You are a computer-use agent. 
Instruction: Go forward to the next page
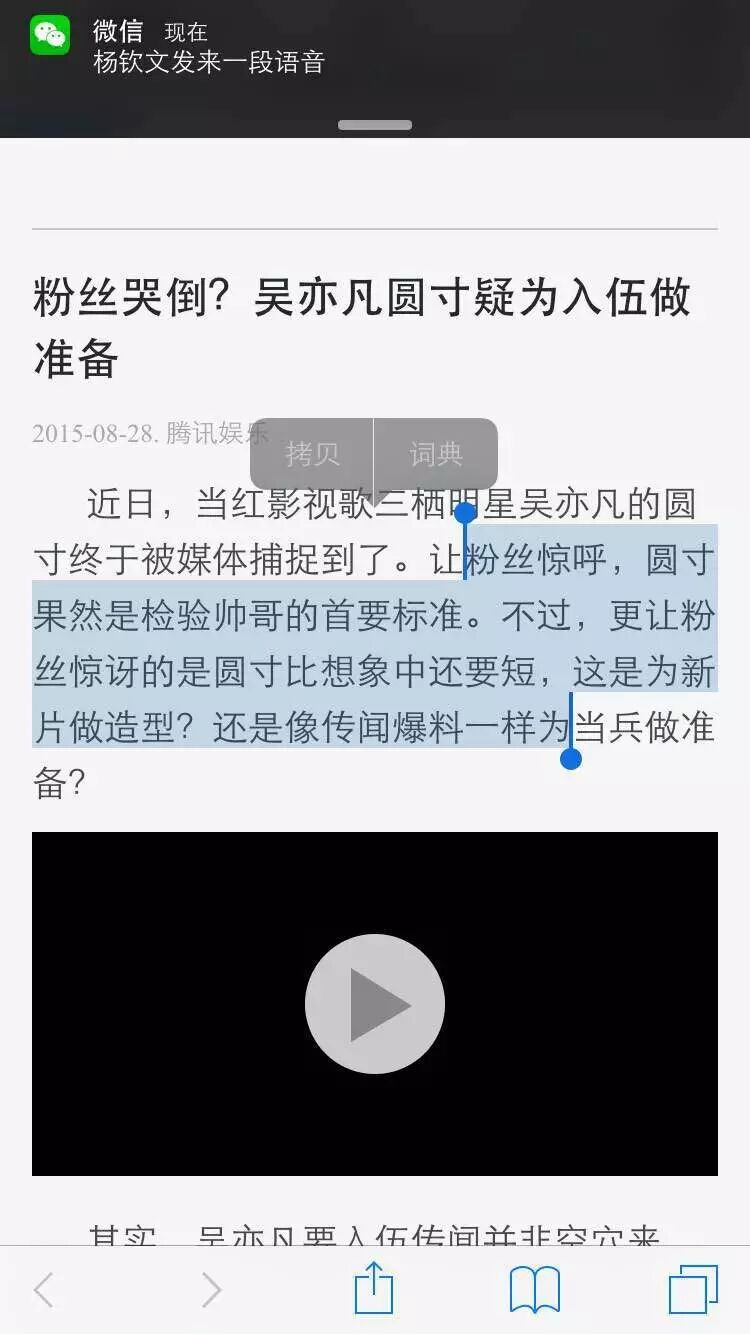click(x=211, y=1290)
